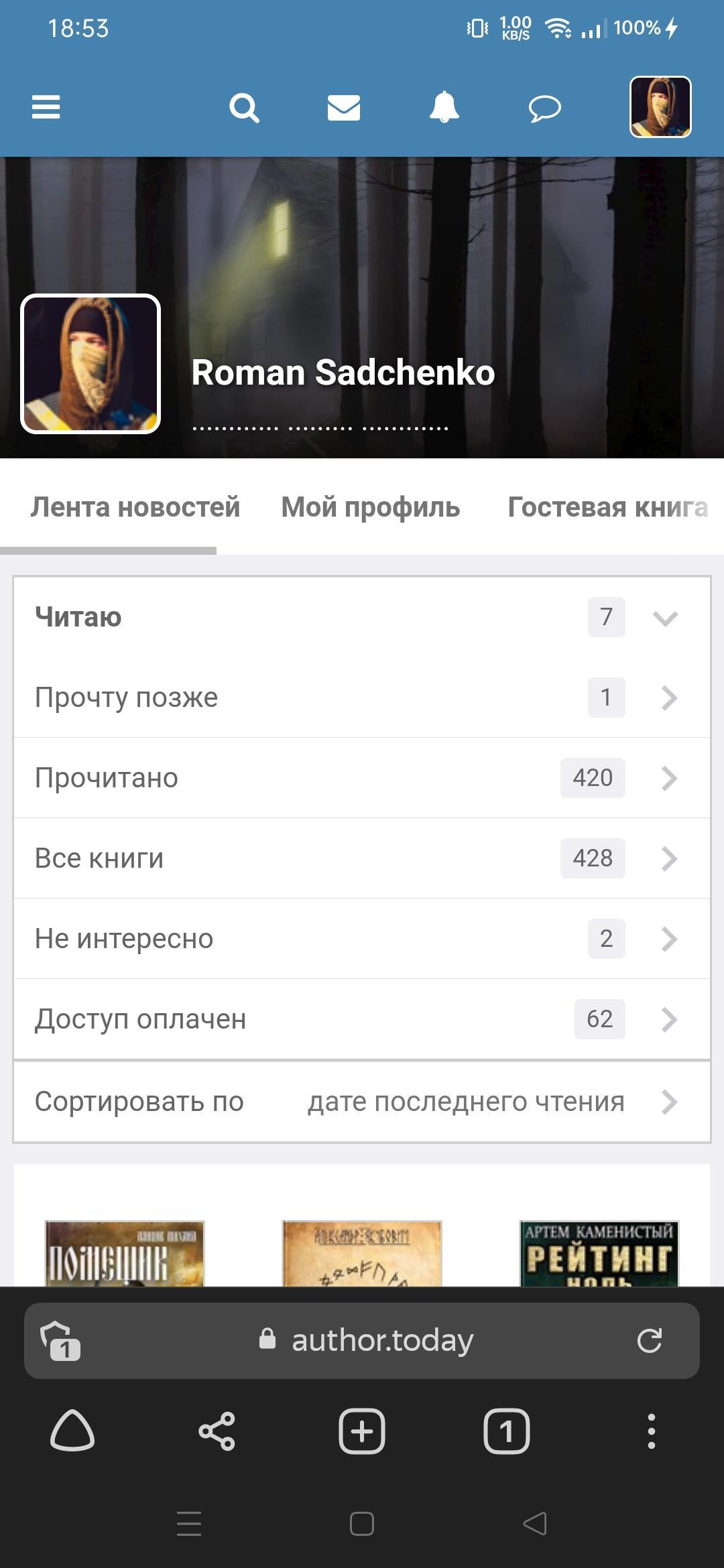
Task: Open the Рейтинг book cover
Action: point(599,1253)
